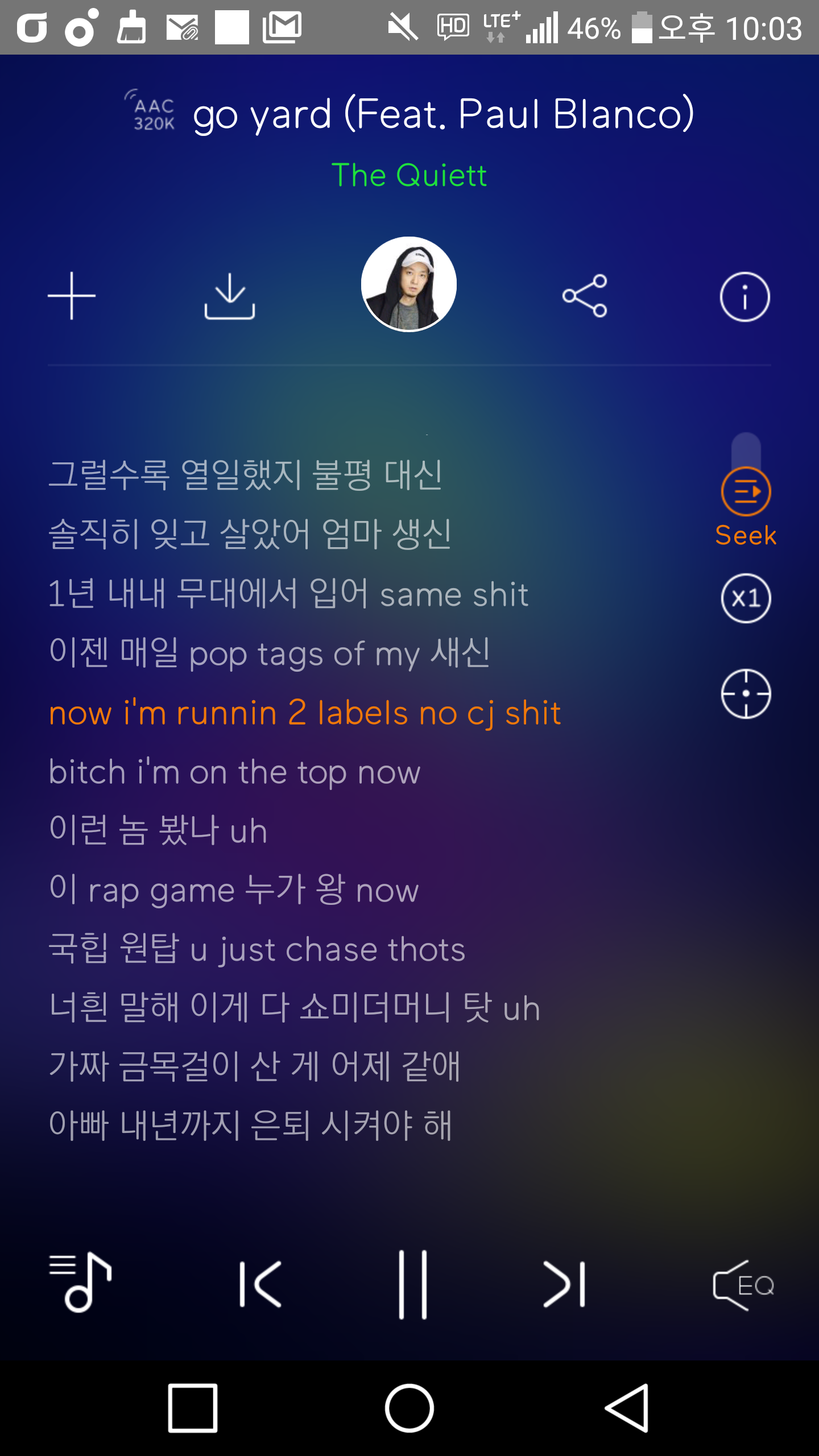
Task: Open The Quiett's round artist photo
Action: pos(409,284)
